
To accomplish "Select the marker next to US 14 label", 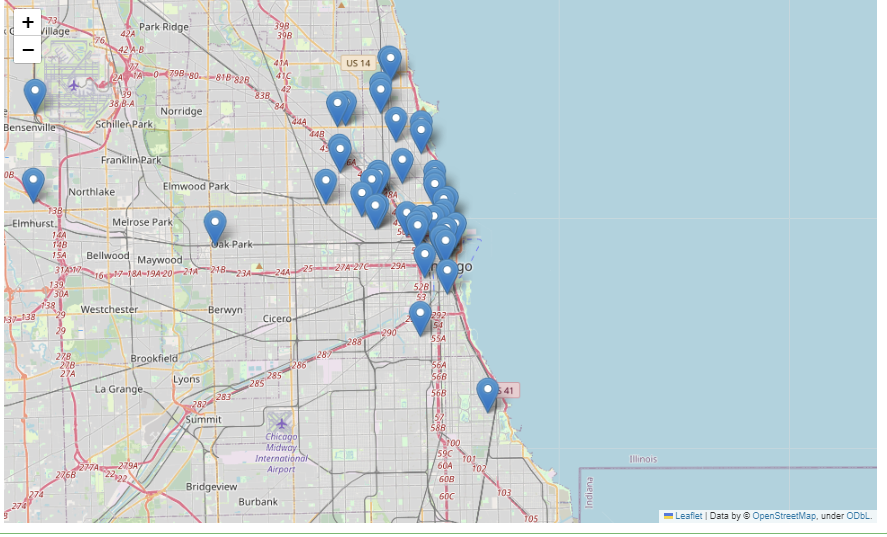I will 390,60.
